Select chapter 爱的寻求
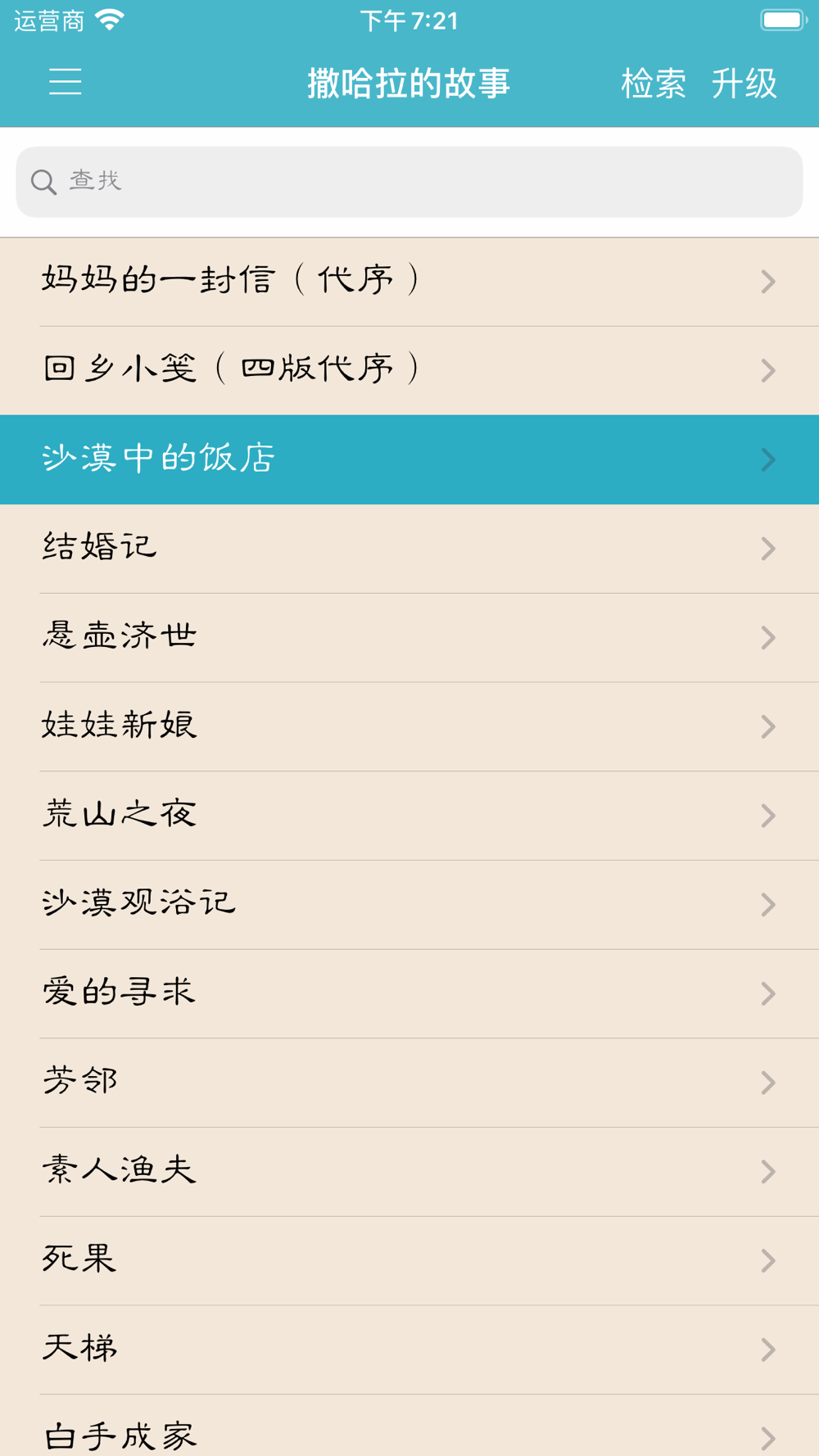 409,994
